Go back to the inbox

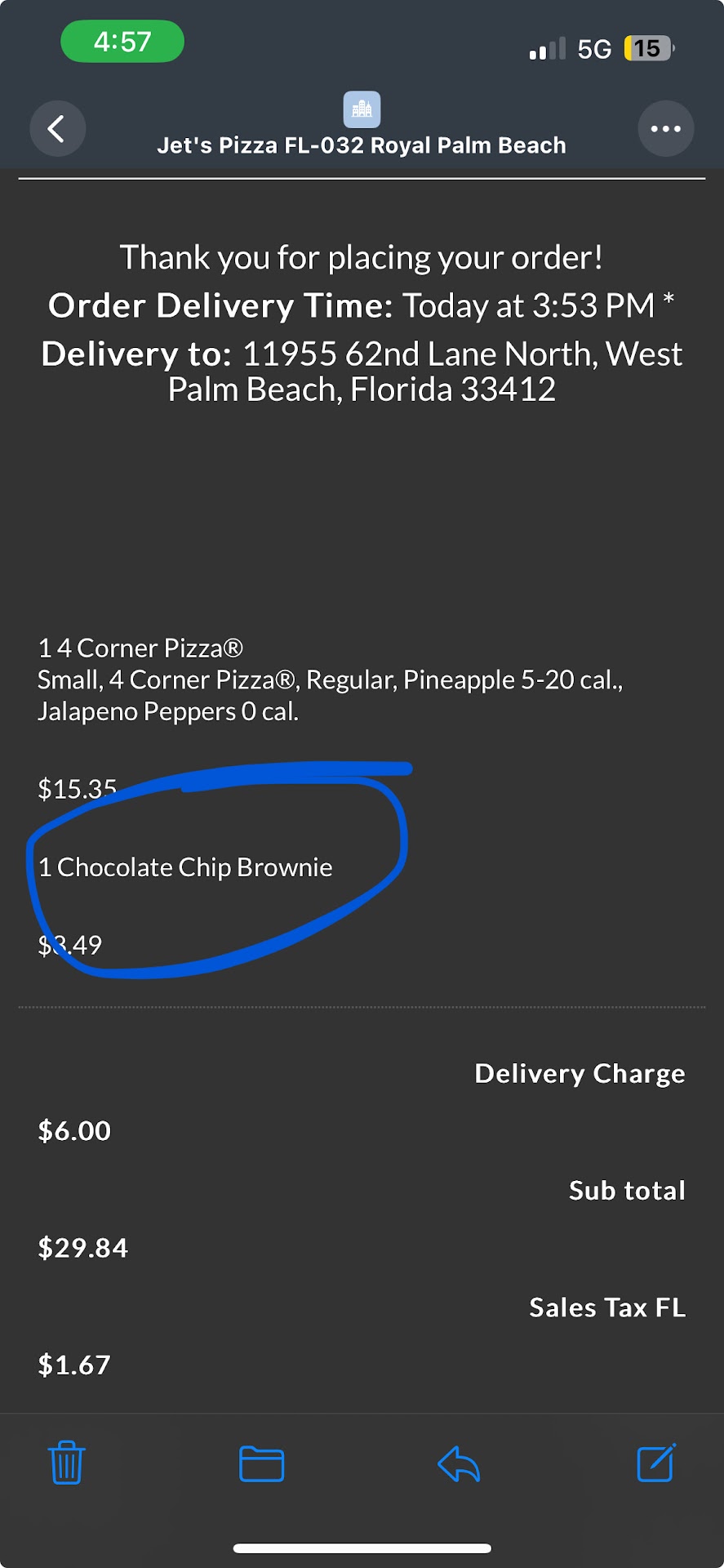click(57, 128)
